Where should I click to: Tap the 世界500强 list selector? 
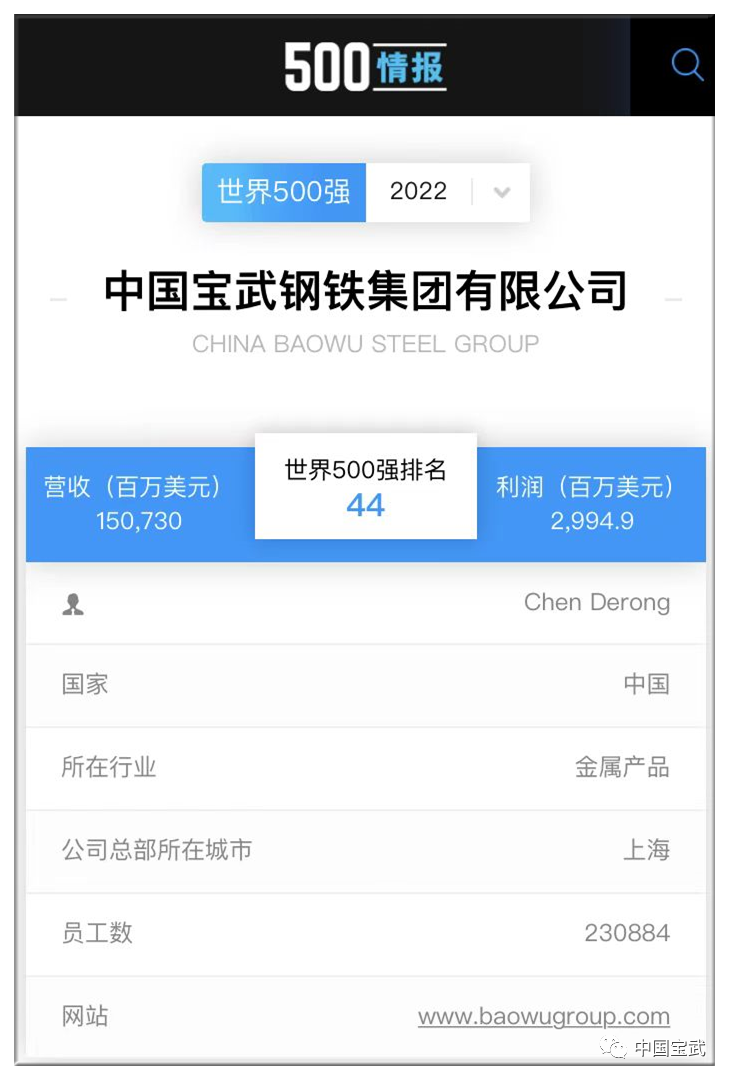coord(284,192)
